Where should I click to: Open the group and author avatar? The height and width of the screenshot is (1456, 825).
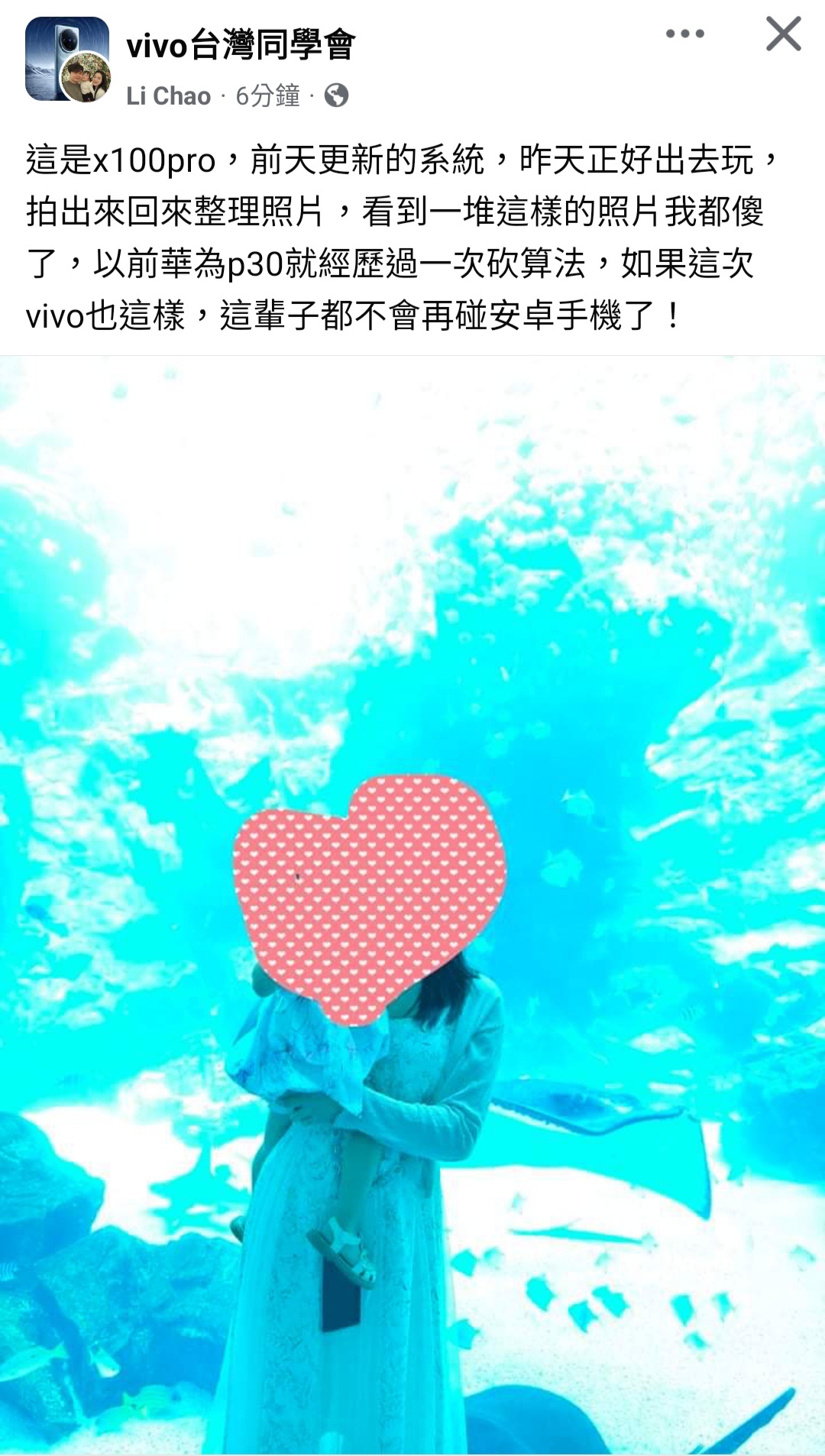point(67,60)
